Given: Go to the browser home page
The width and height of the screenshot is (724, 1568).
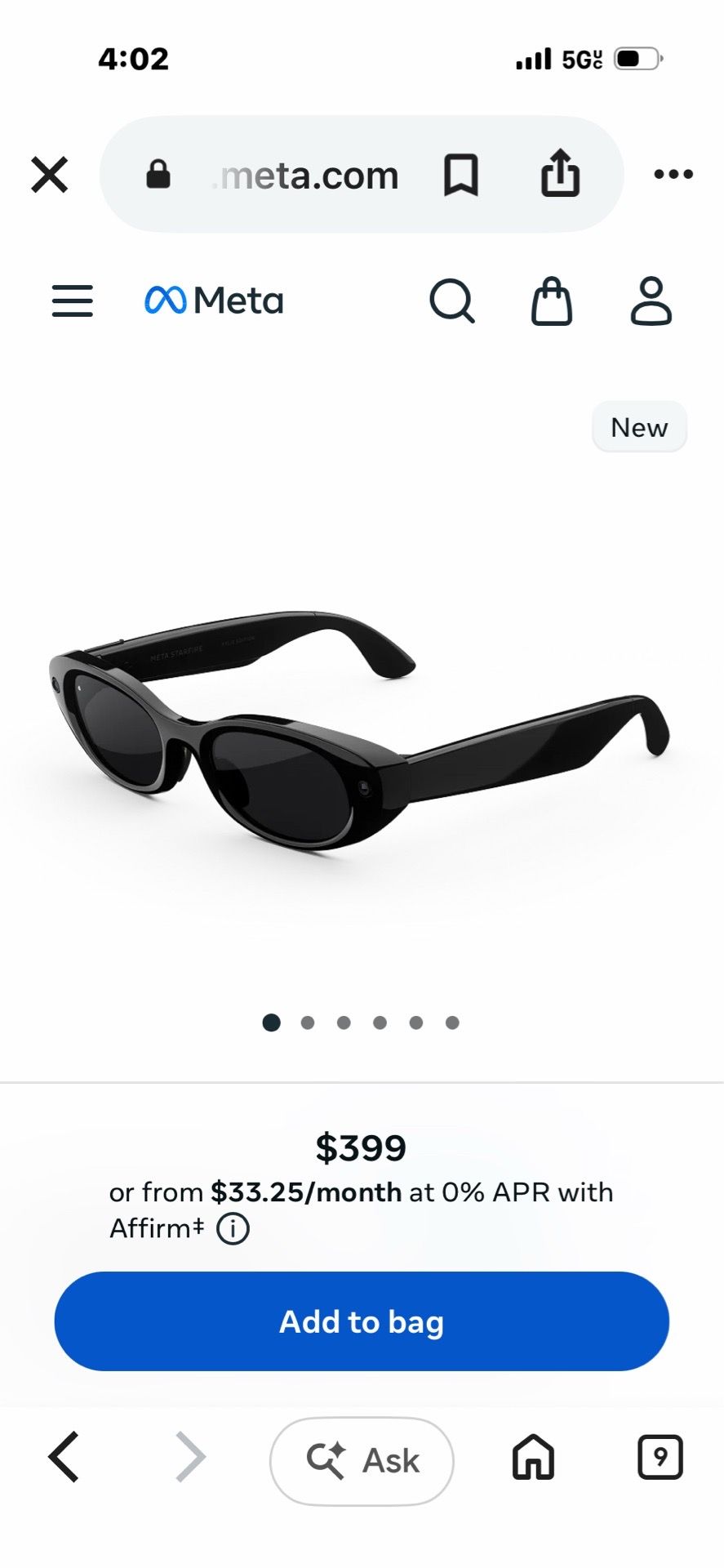Looking at the screenshot, I should (533, 1458).
